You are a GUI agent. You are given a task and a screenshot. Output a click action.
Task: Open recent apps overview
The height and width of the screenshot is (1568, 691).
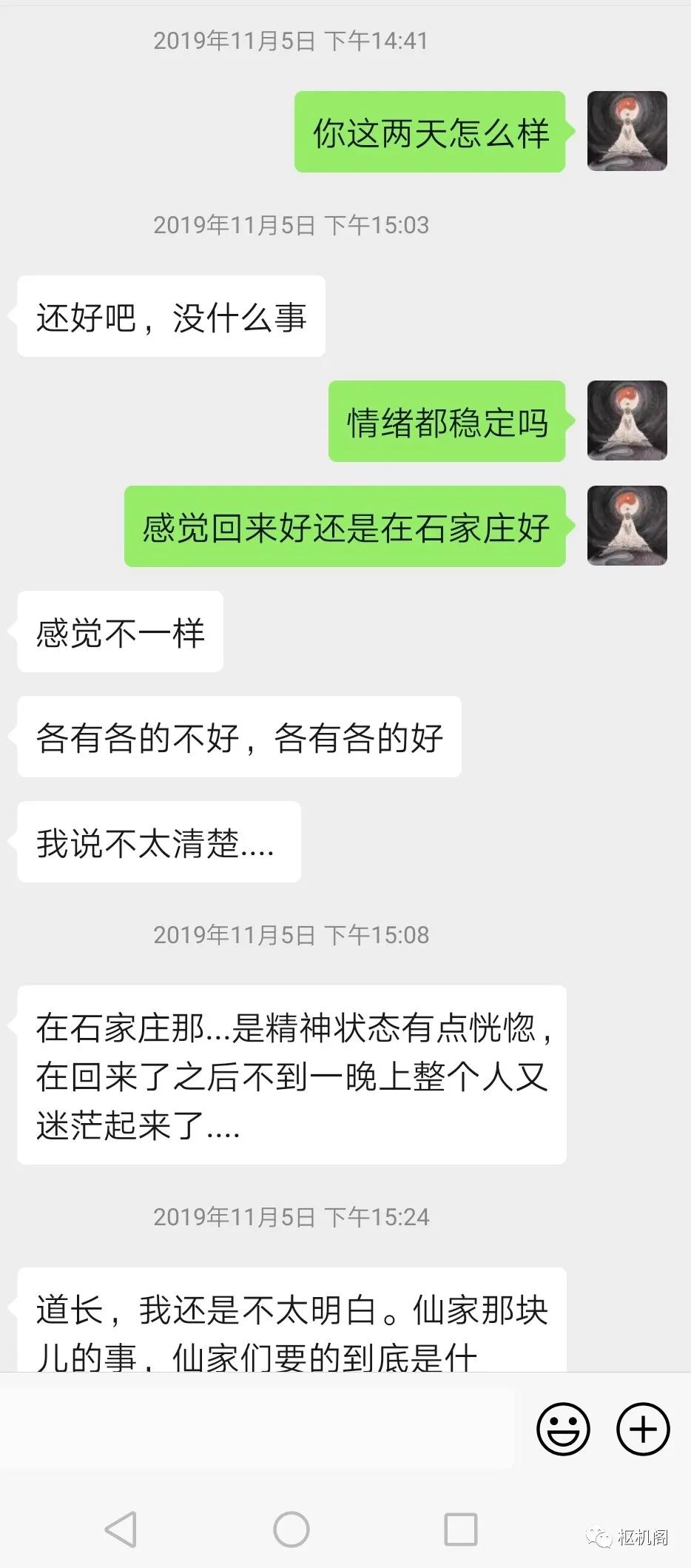[x=460, y=1530]
